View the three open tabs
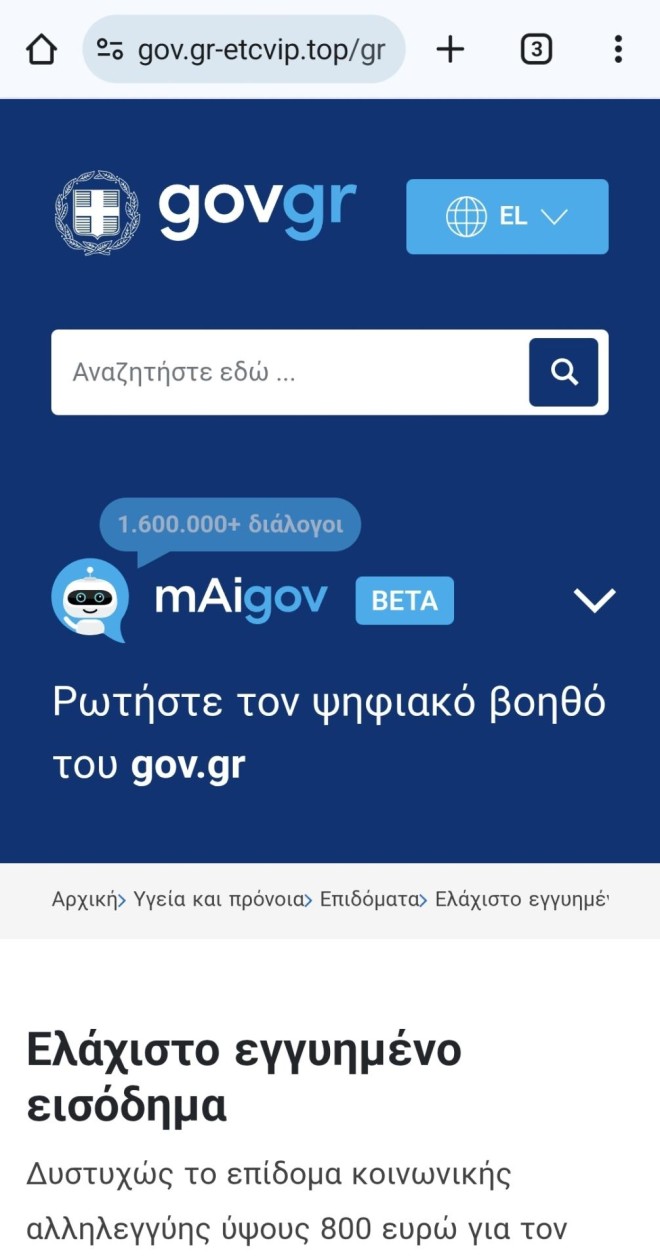This screenshot has width=660, height=1260. click(x=536, y=49)
